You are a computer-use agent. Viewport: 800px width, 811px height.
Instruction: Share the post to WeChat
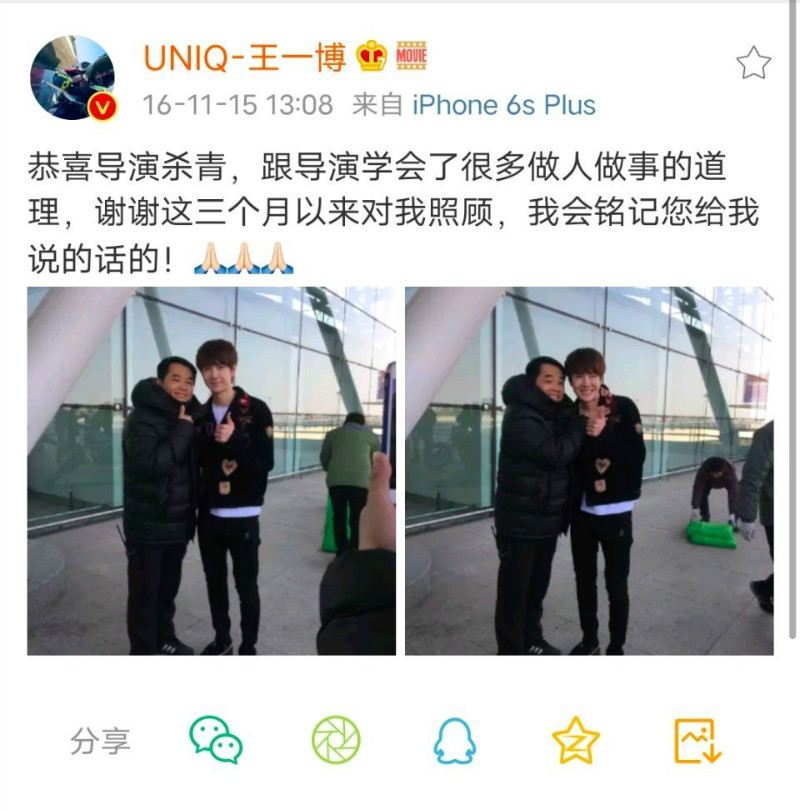[216, 740]
